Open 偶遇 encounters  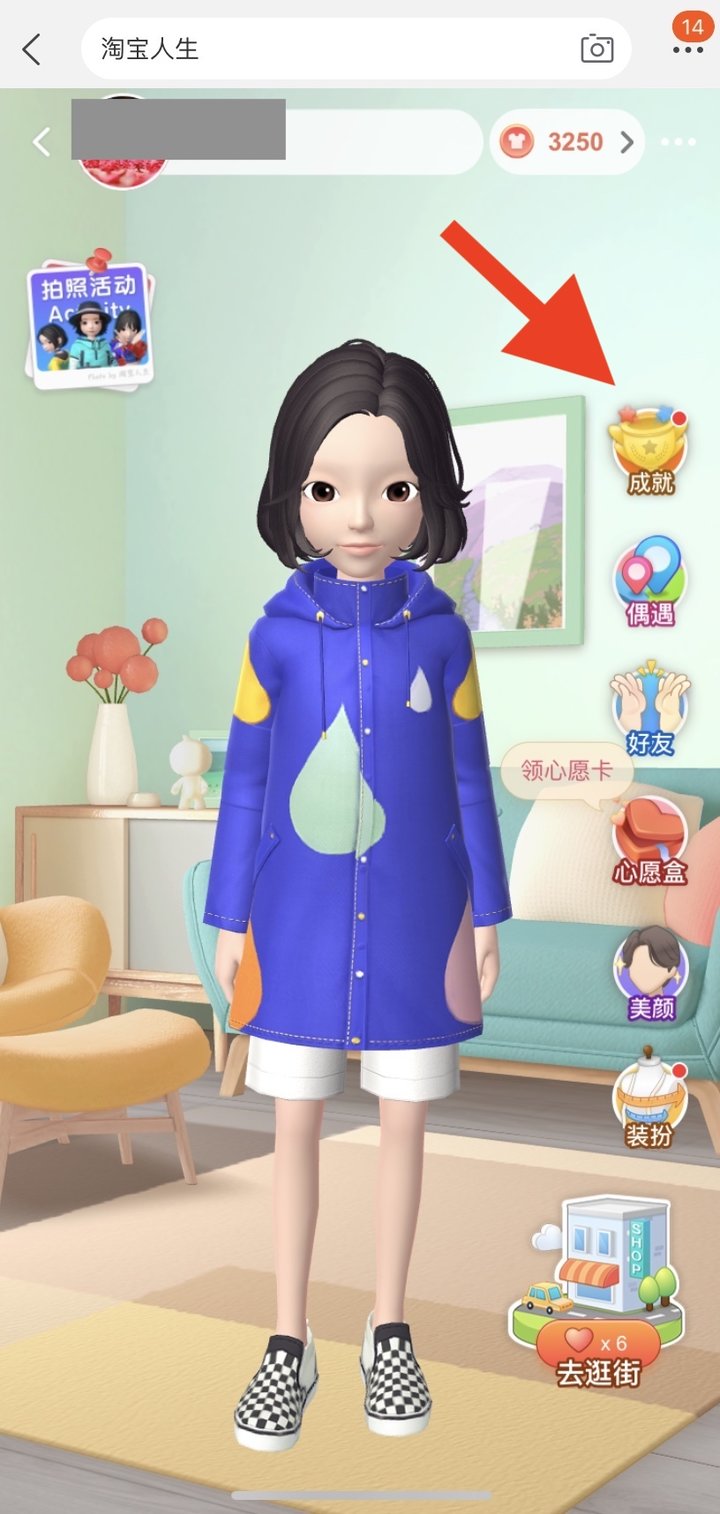pos(650,582)
